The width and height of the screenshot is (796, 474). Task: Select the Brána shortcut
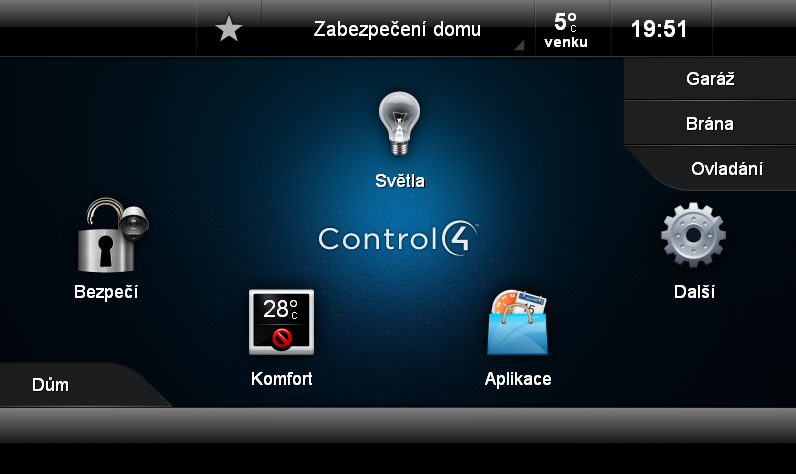coord(711,125)
